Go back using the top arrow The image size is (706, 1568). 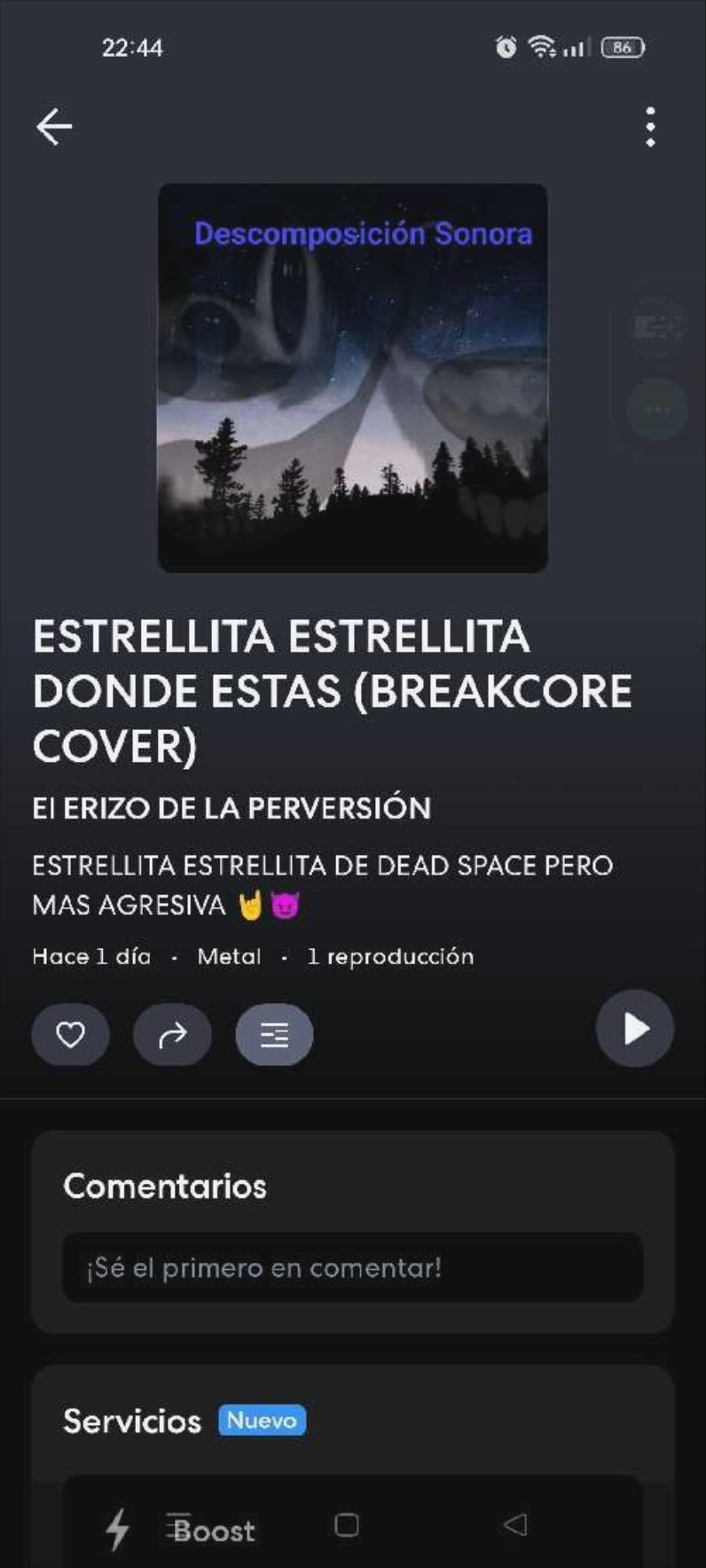pyautogui.click(x=54, y=127)
